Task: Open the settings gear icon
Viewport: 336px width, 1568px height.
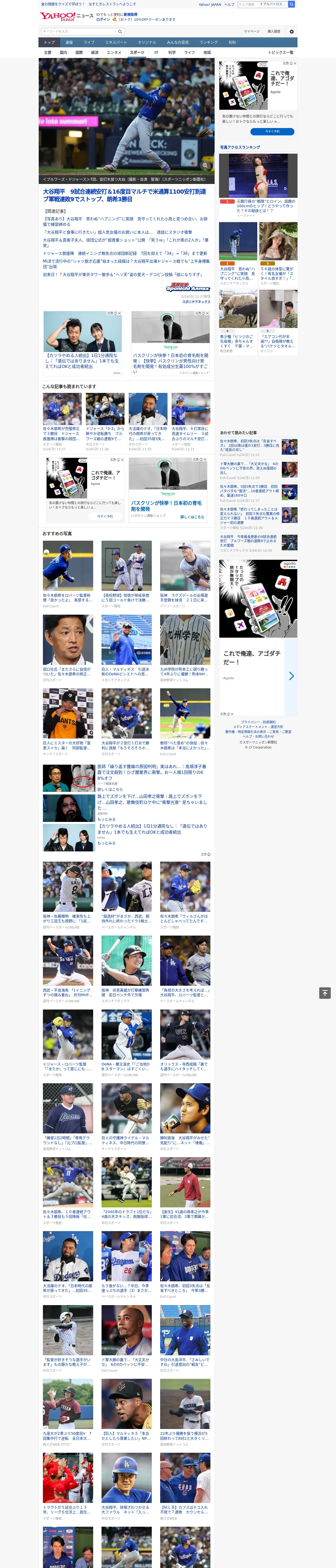Action: coord(292,32)
